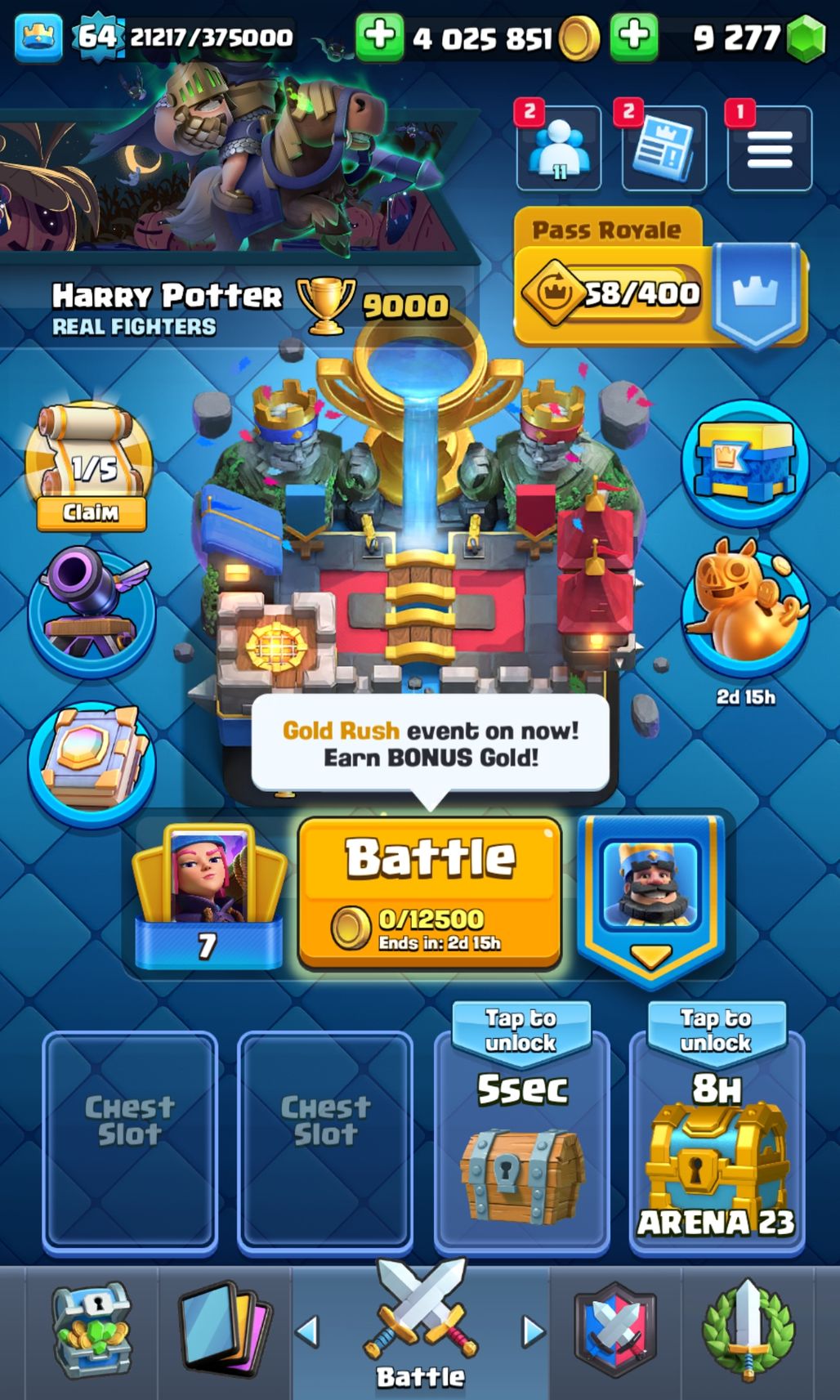Claim the 1/5 daily tasks scroll

click(91, 466)
